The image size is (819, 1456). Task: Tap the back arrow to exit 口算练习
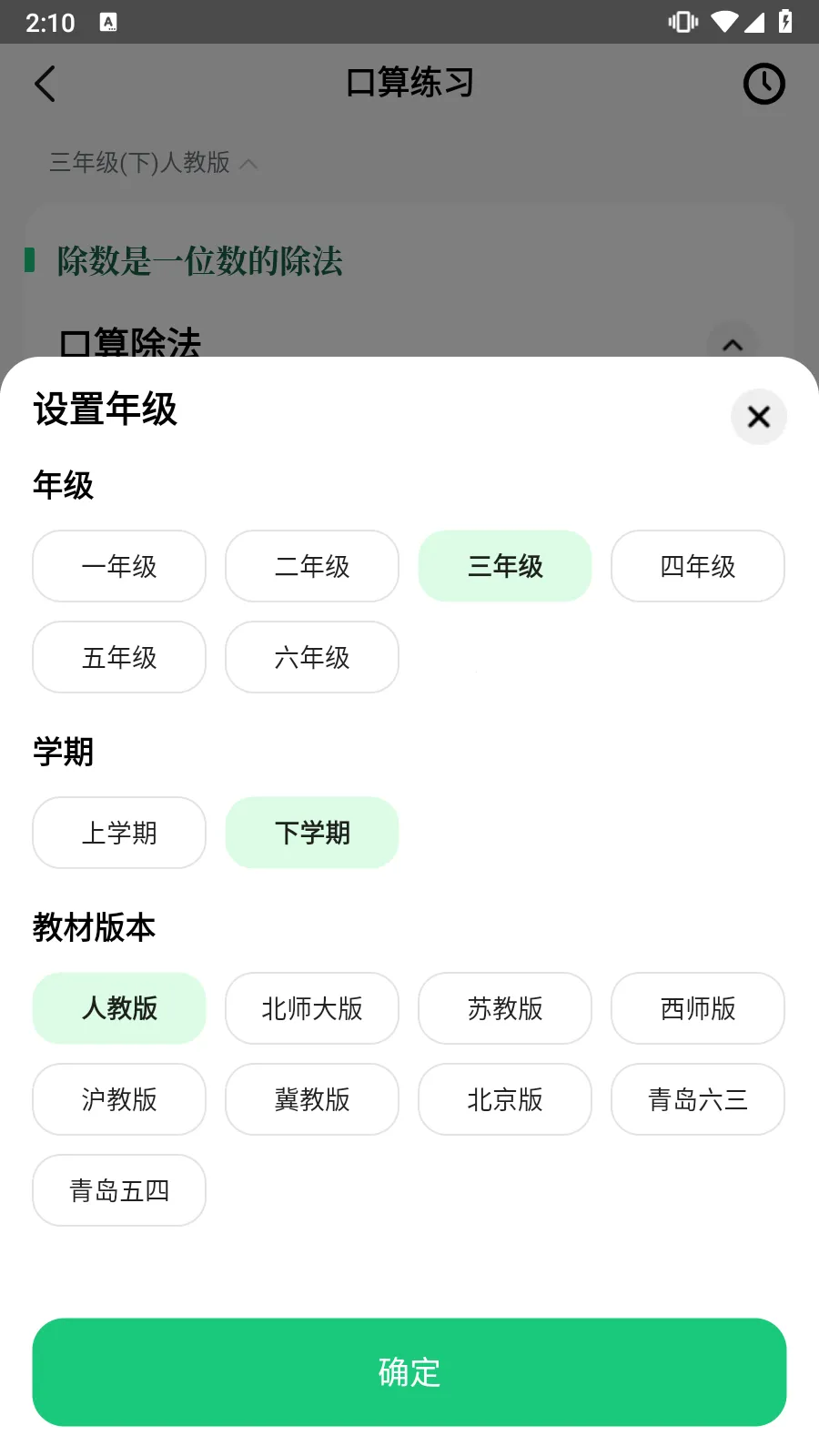click(x=45, y=84)
